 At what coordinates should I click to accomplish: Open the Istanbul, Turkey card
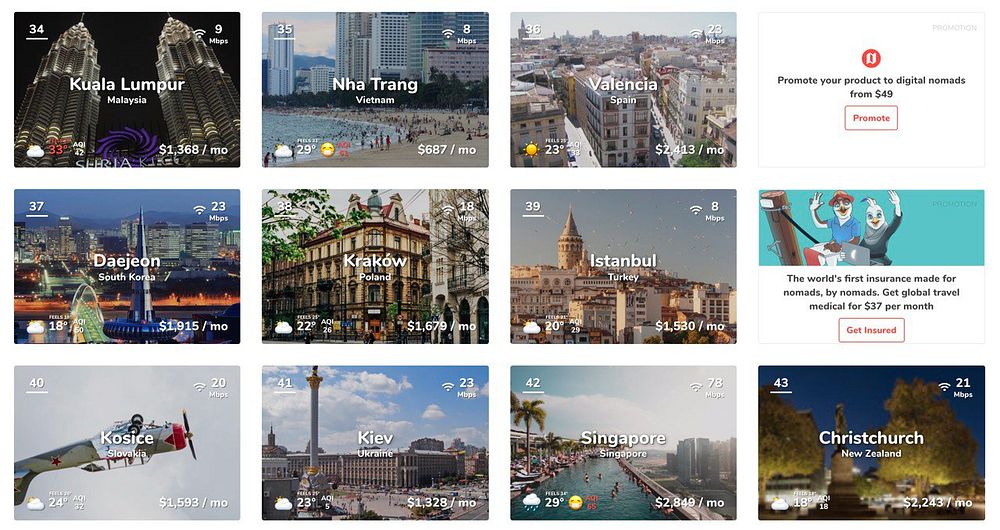tap(623, 266)
